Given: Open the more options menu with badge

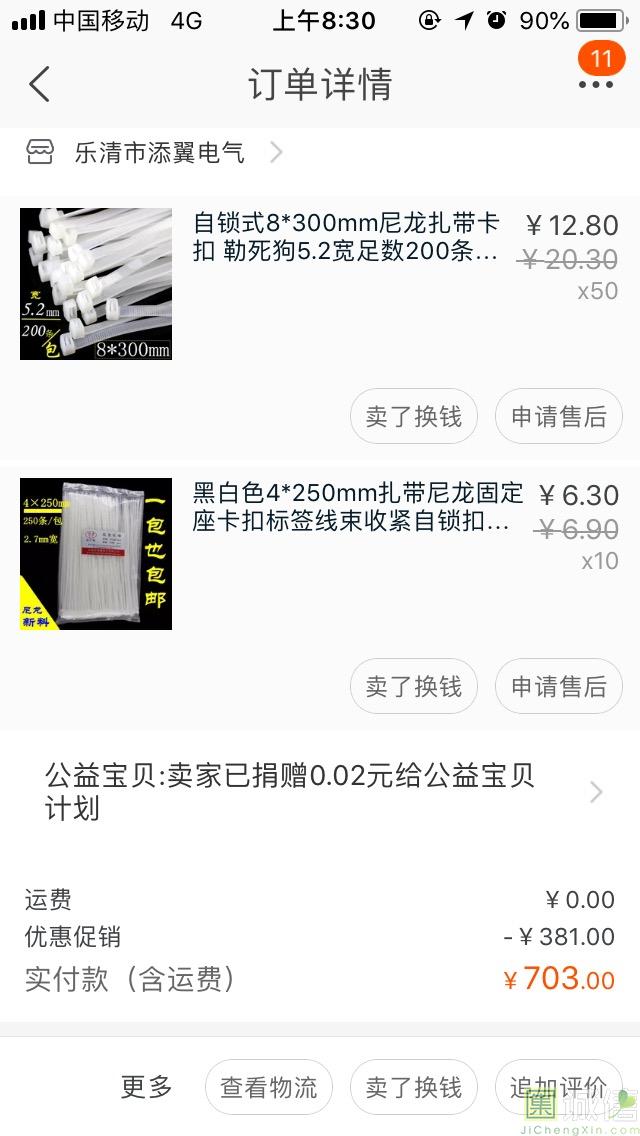Looking at the screenshot, I should (596, 82).
